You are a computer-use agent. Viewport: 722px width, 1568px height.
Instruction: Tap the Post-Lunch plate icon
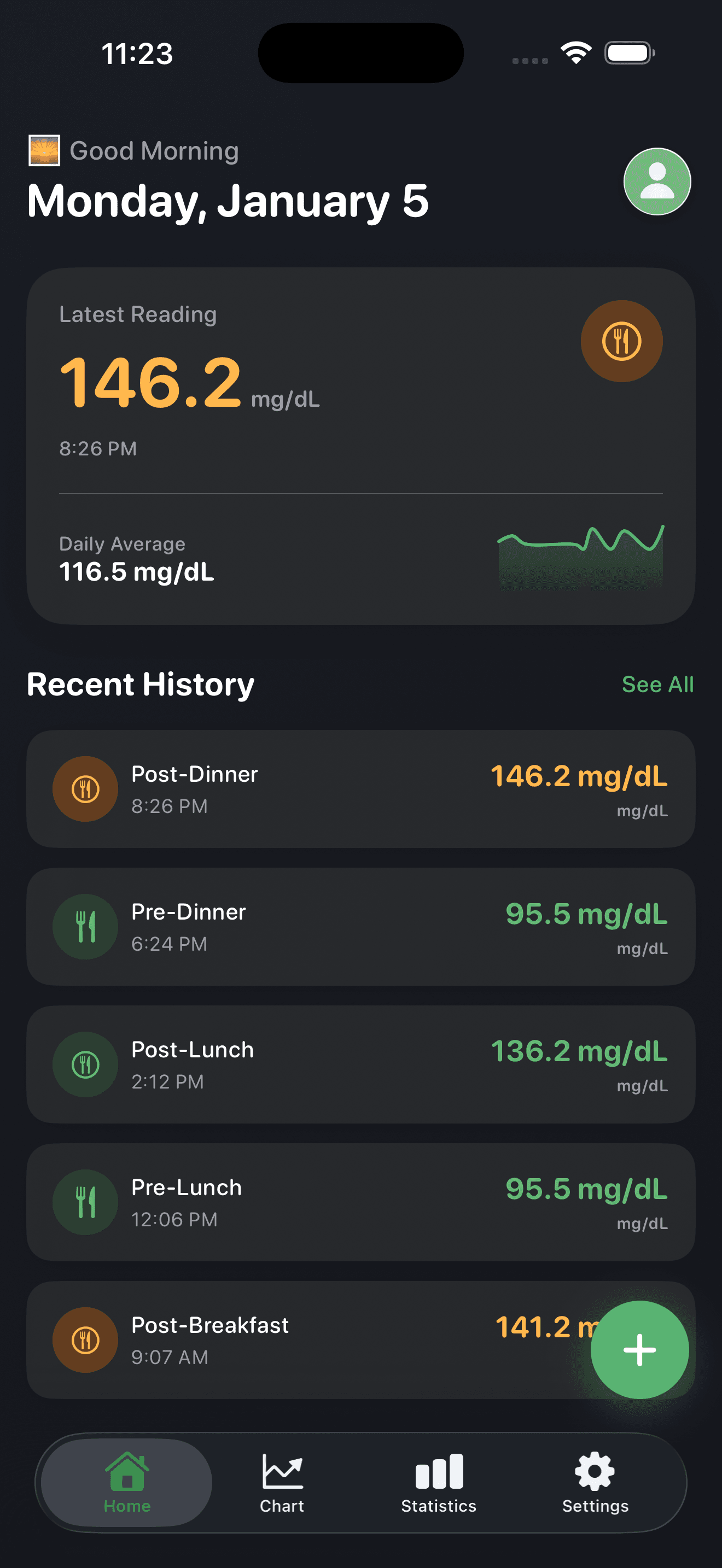point(85,1063)
